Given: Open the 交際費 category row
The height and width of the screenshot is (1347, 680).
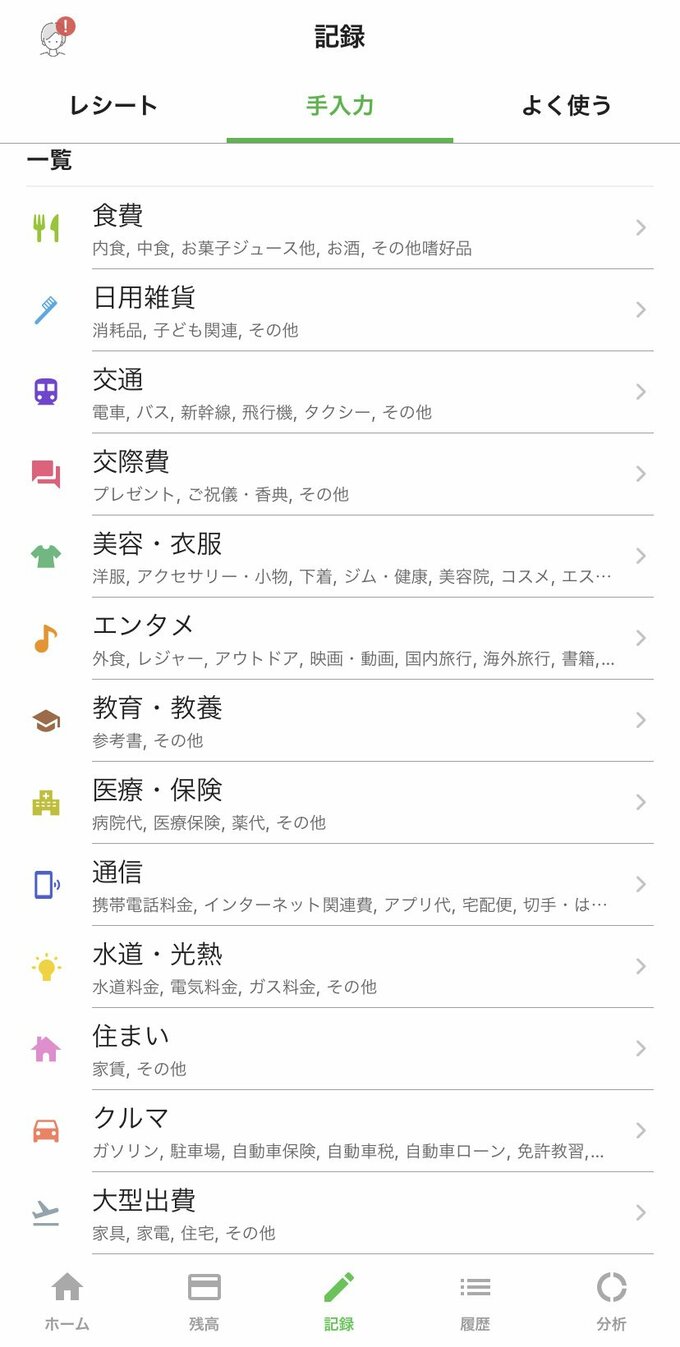Looking at the screenshot, I should [340, 474].
